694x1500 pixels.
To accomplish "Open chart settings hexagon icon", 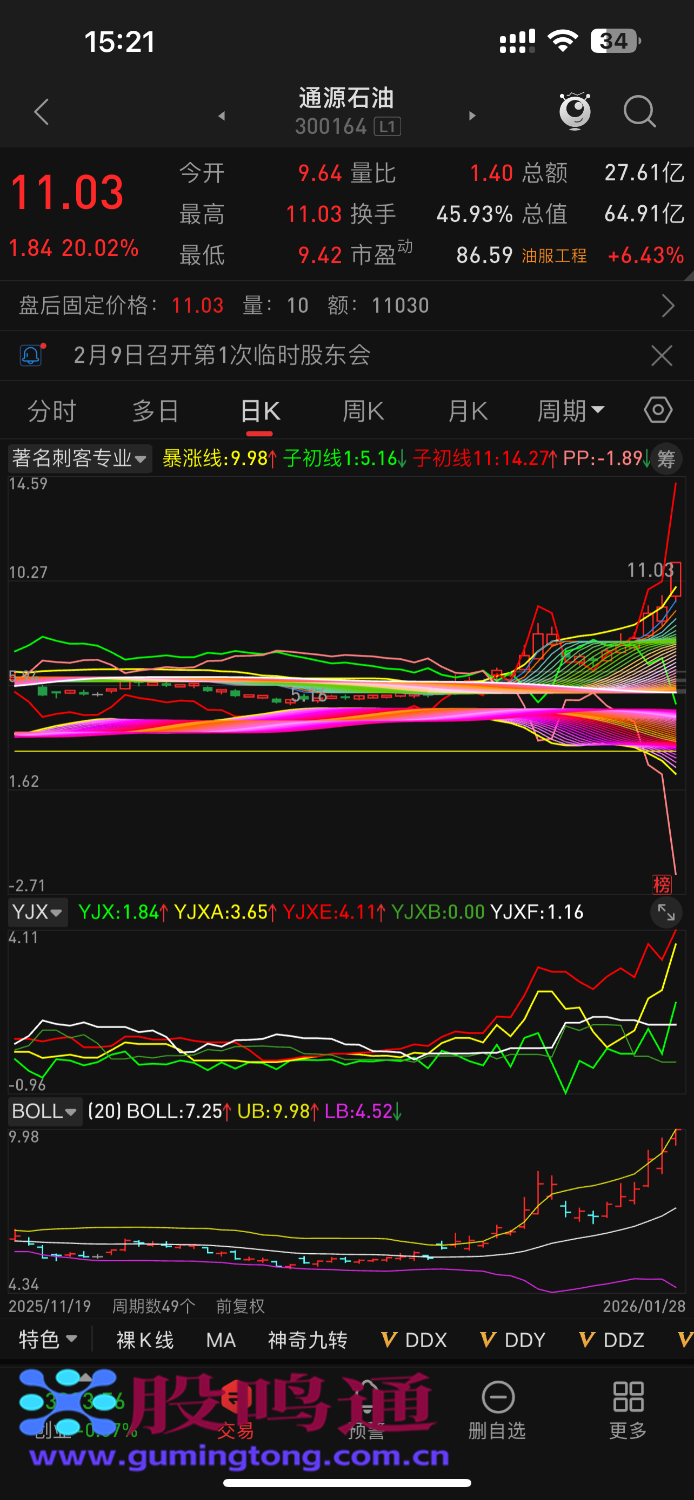I will click(x=657, y=410).
